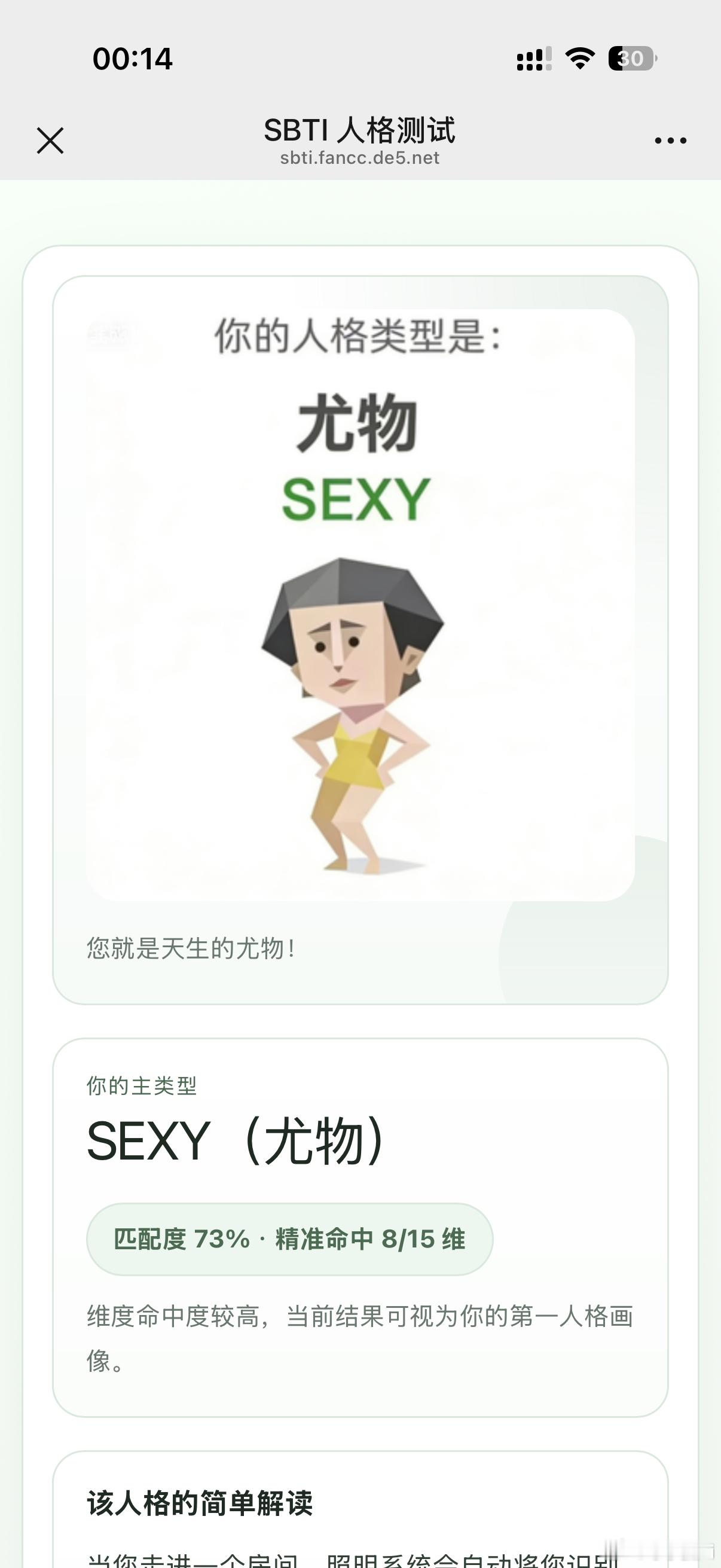Tap the green SEXY label above the mascot
721x1568 pixels.
click(x=359, y=499)
